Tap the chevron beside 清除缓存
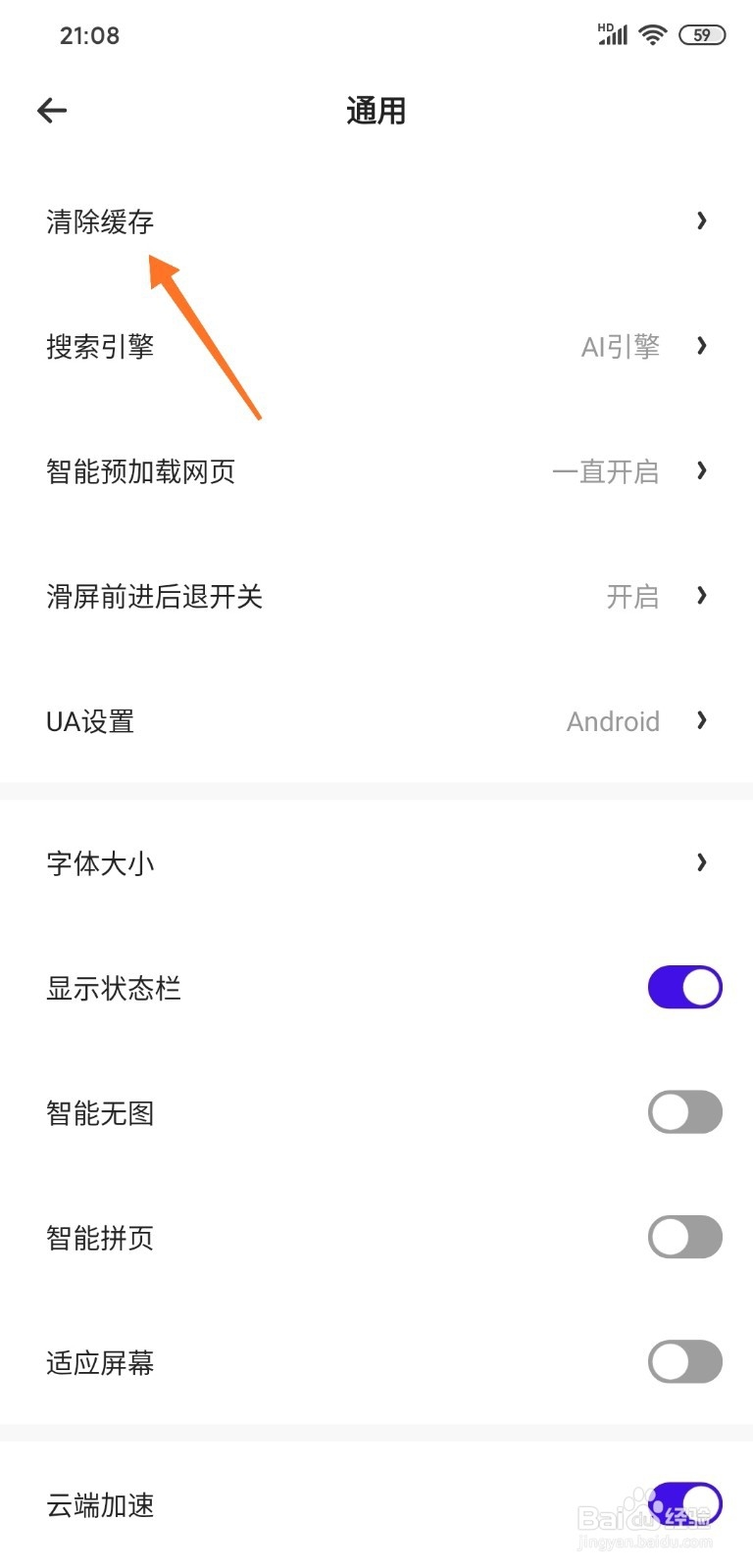 pos(701,221)
